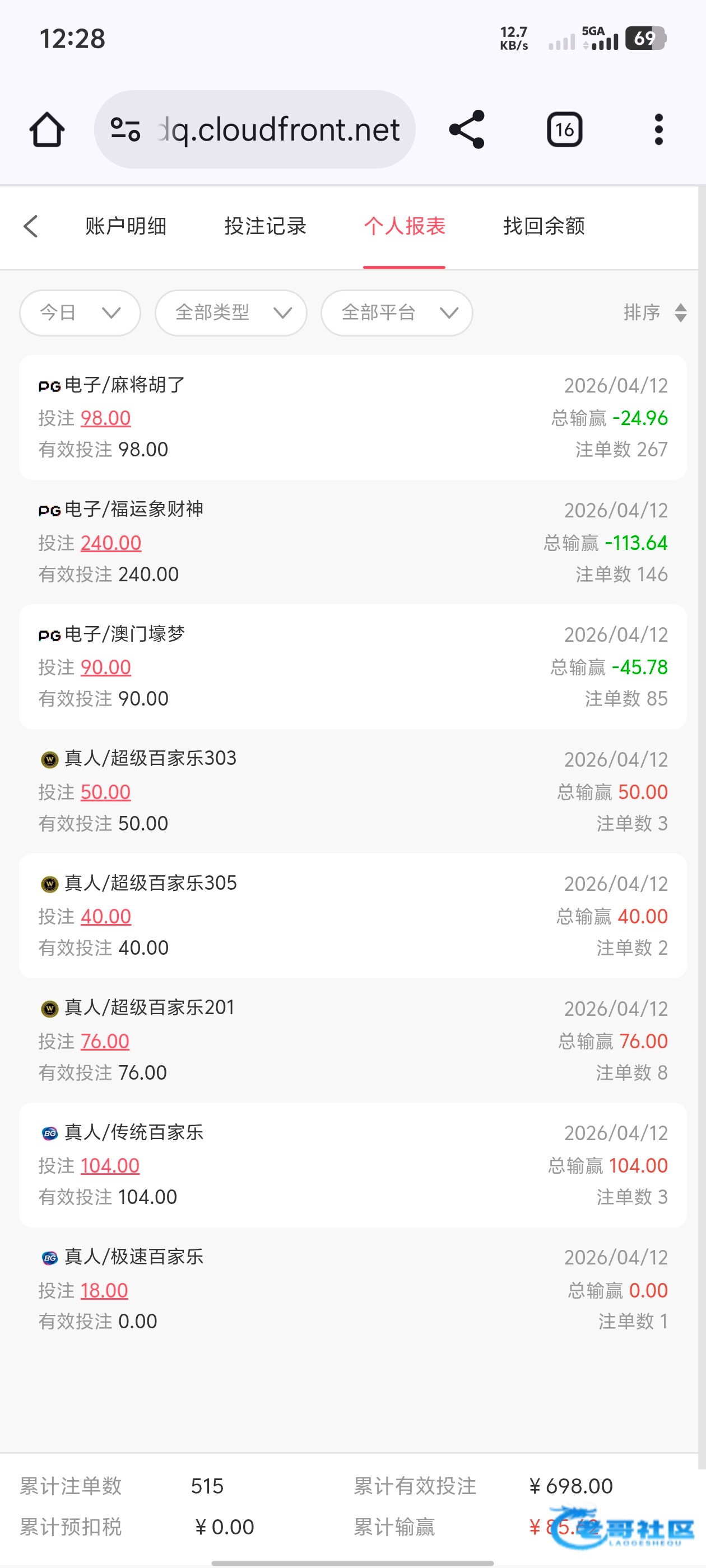
Task: Open the 50.00 bet link for 超级百家乐303
Action: [105, 792]
